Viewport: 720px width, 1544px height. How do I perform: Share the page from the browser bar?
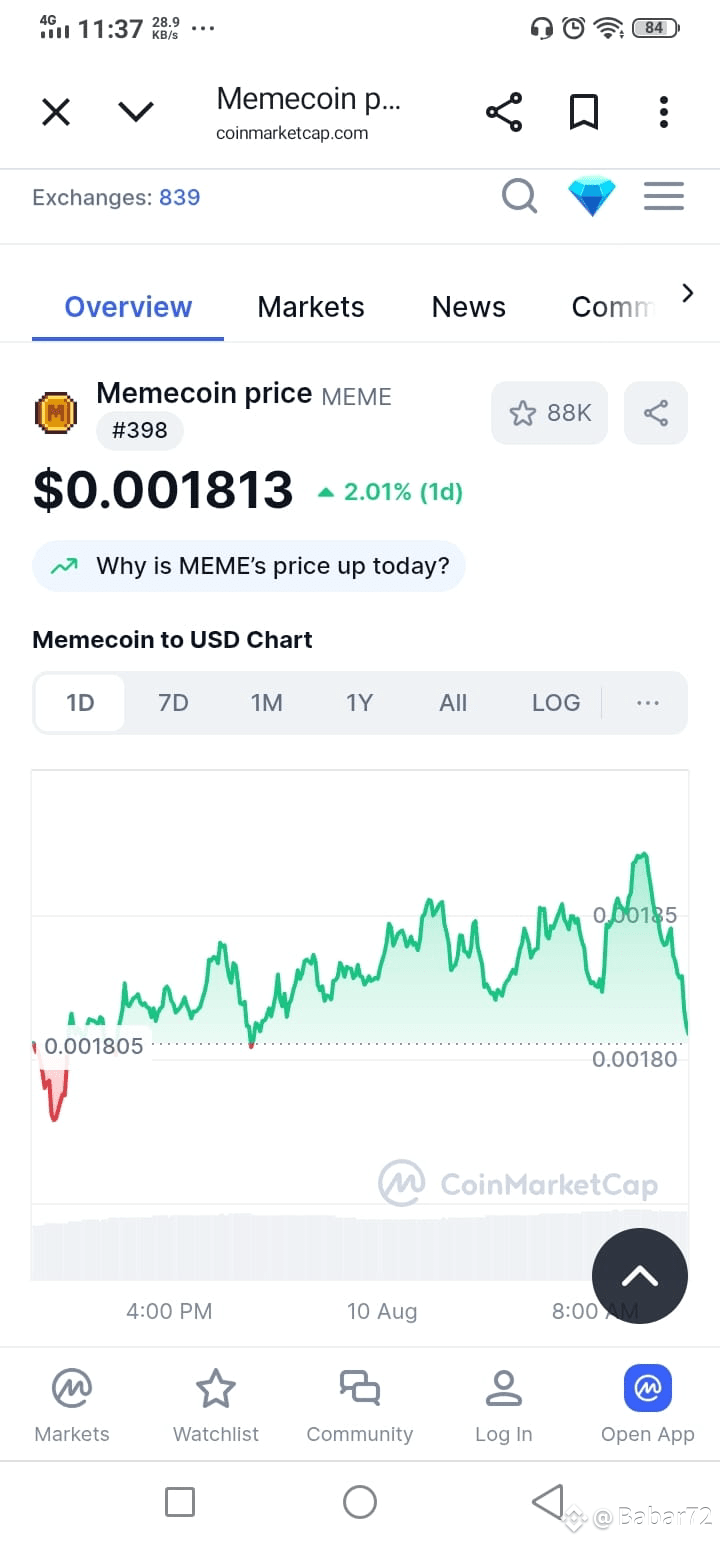pos(504,112)
